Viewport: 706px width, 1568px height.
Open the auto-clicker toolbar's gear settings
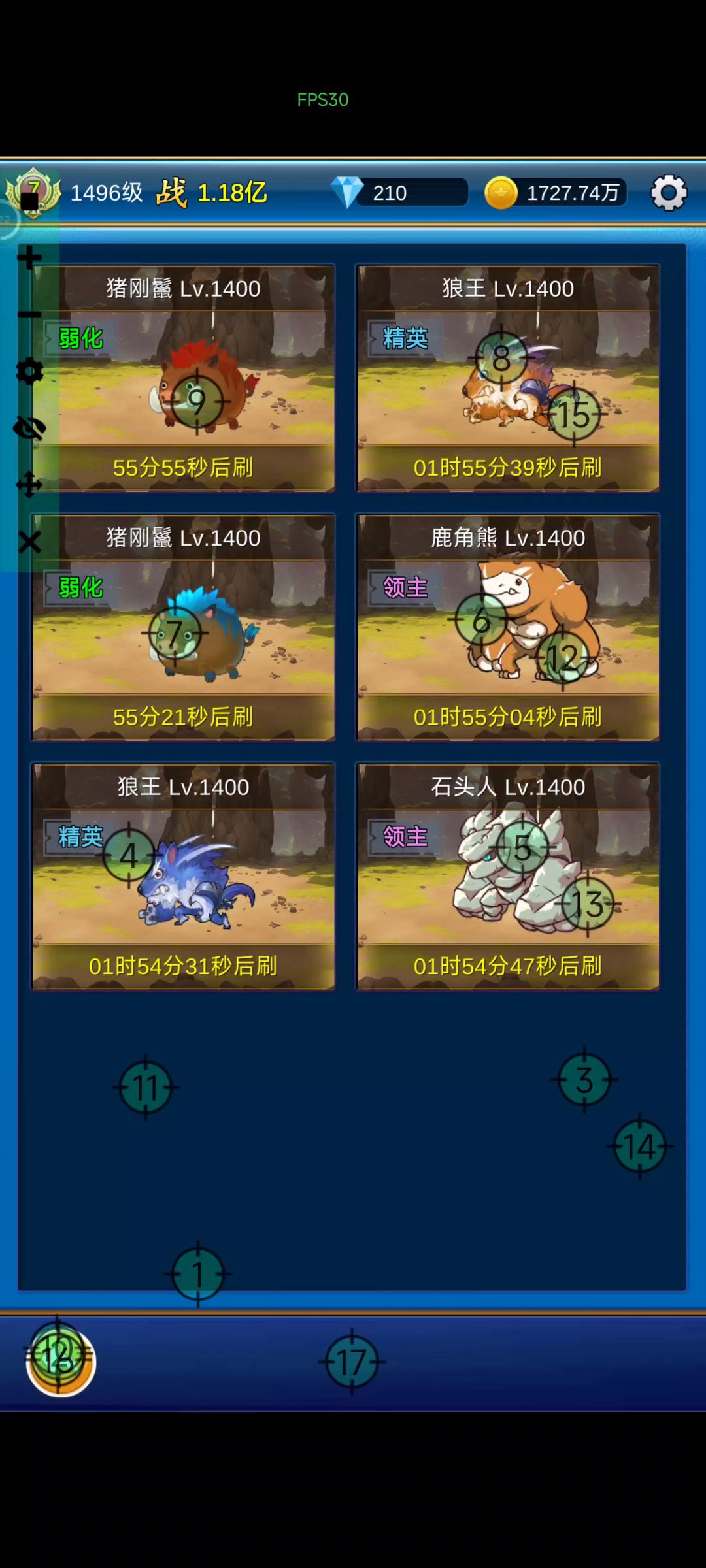click(29, 372)
